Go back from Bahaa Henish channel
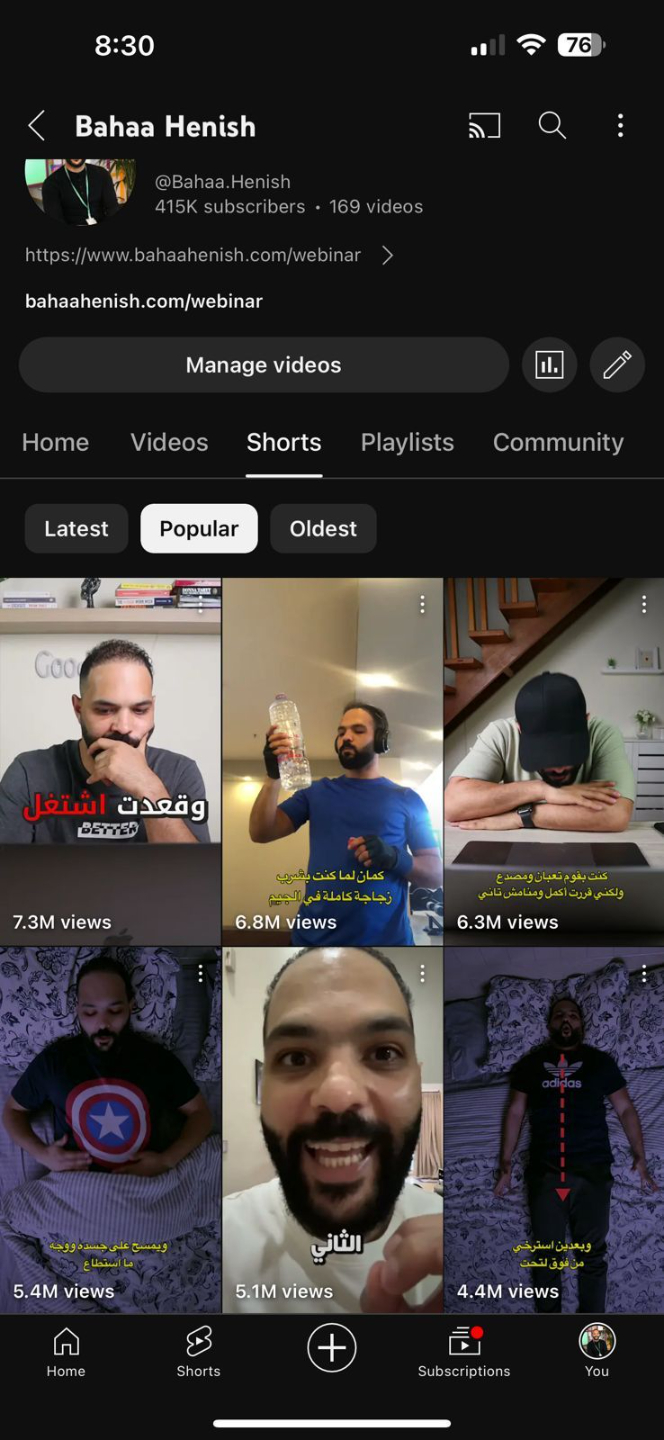This screenshot has height=1440, width=664. [x=37, y=126]
